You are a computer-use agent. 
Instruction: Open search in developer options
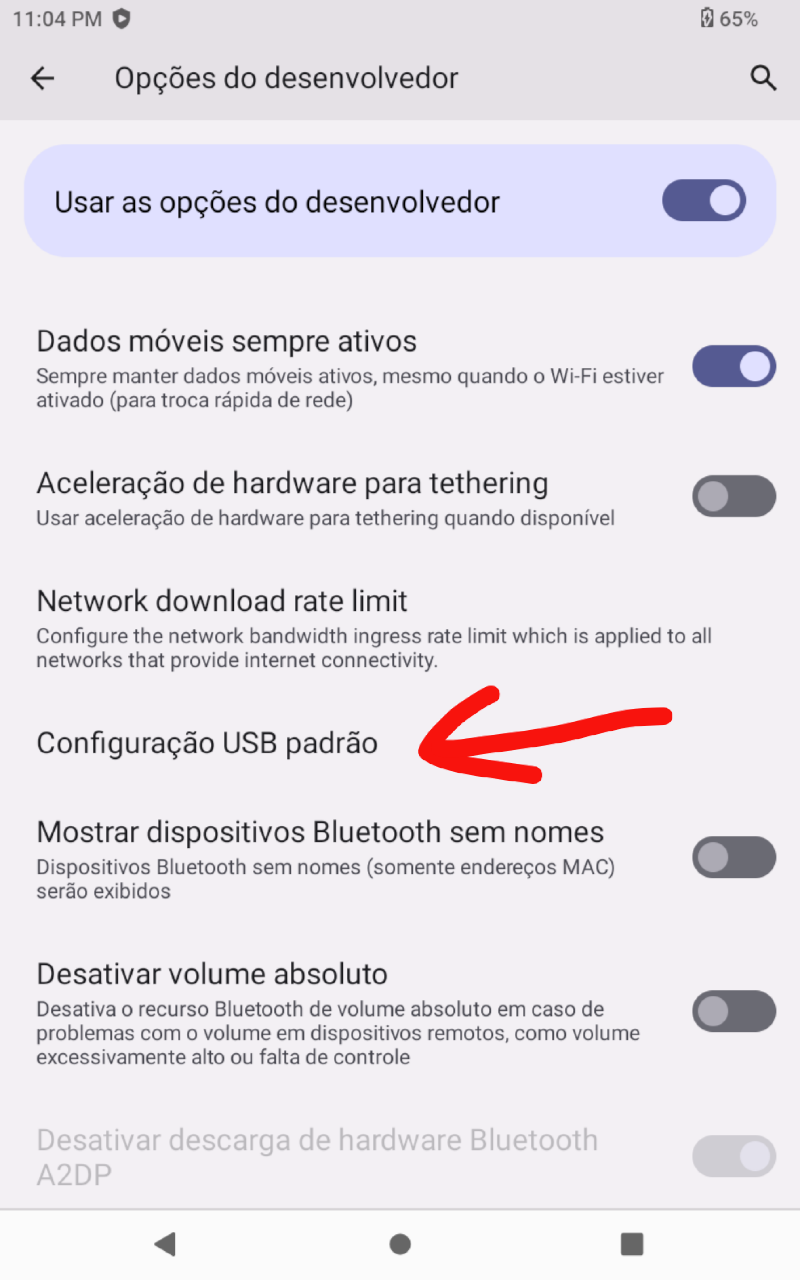click(x=763, y=78)
